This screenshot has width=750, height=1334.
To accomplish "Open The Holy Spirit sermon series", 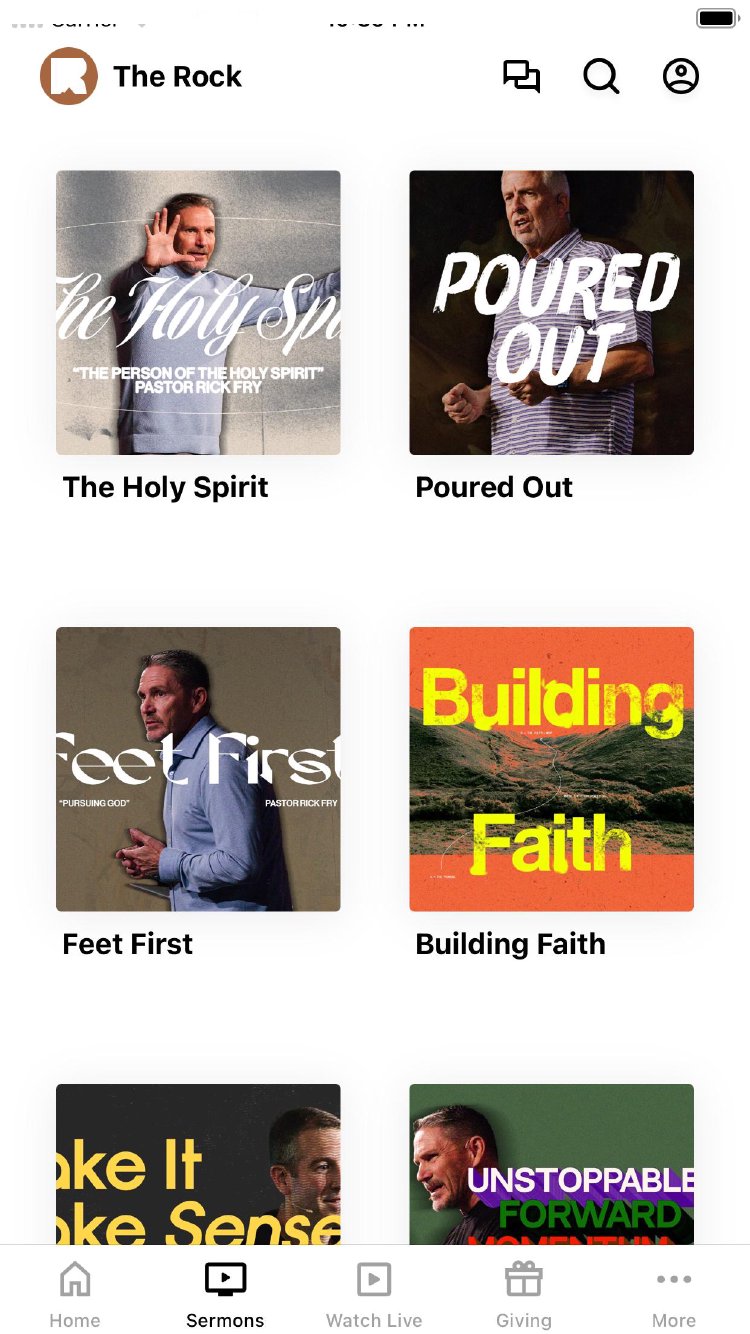I will 198,313.
